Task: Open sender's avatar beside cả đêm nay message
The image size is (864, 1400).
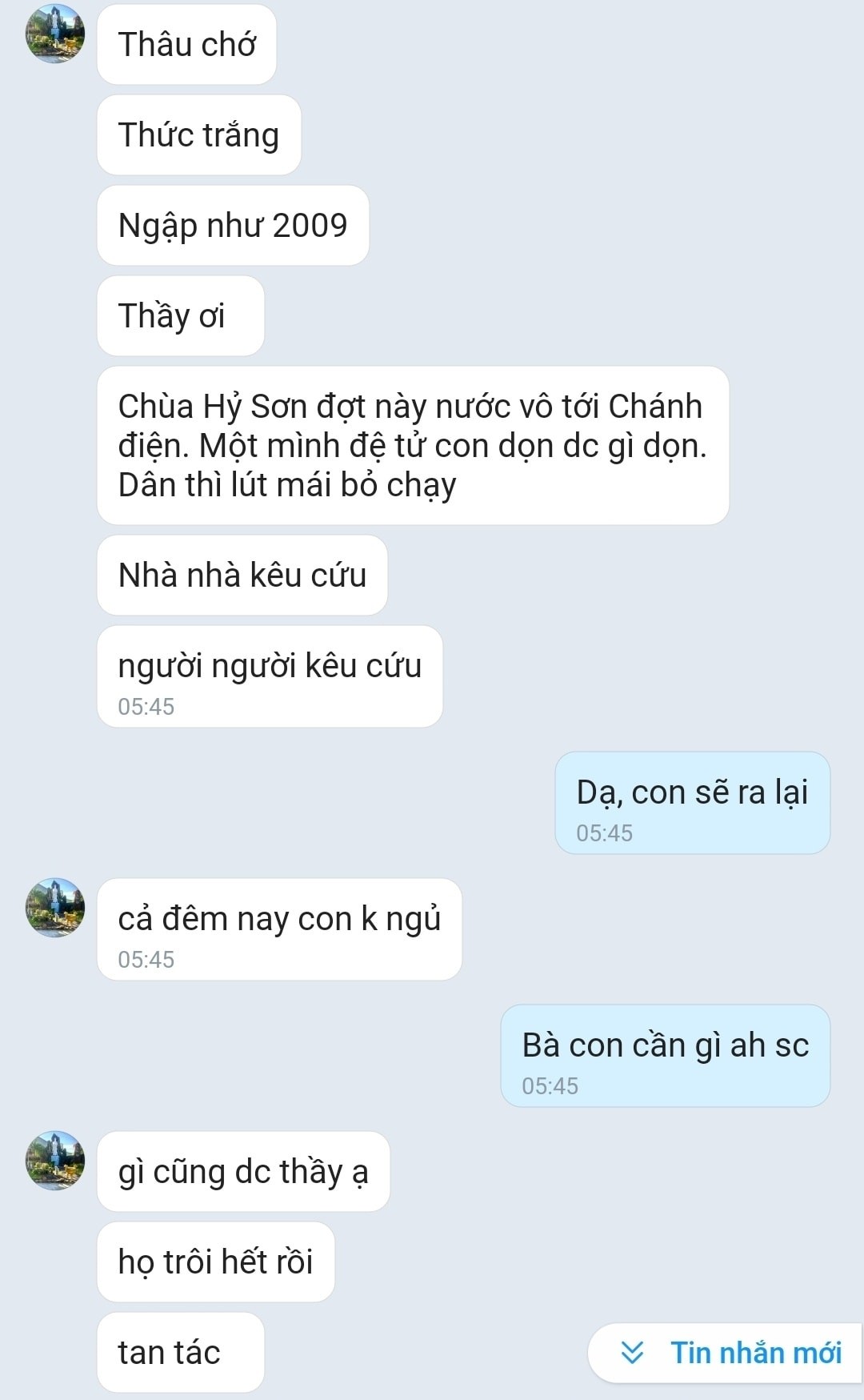Action: pyautogui.click(x=55, y=908)
